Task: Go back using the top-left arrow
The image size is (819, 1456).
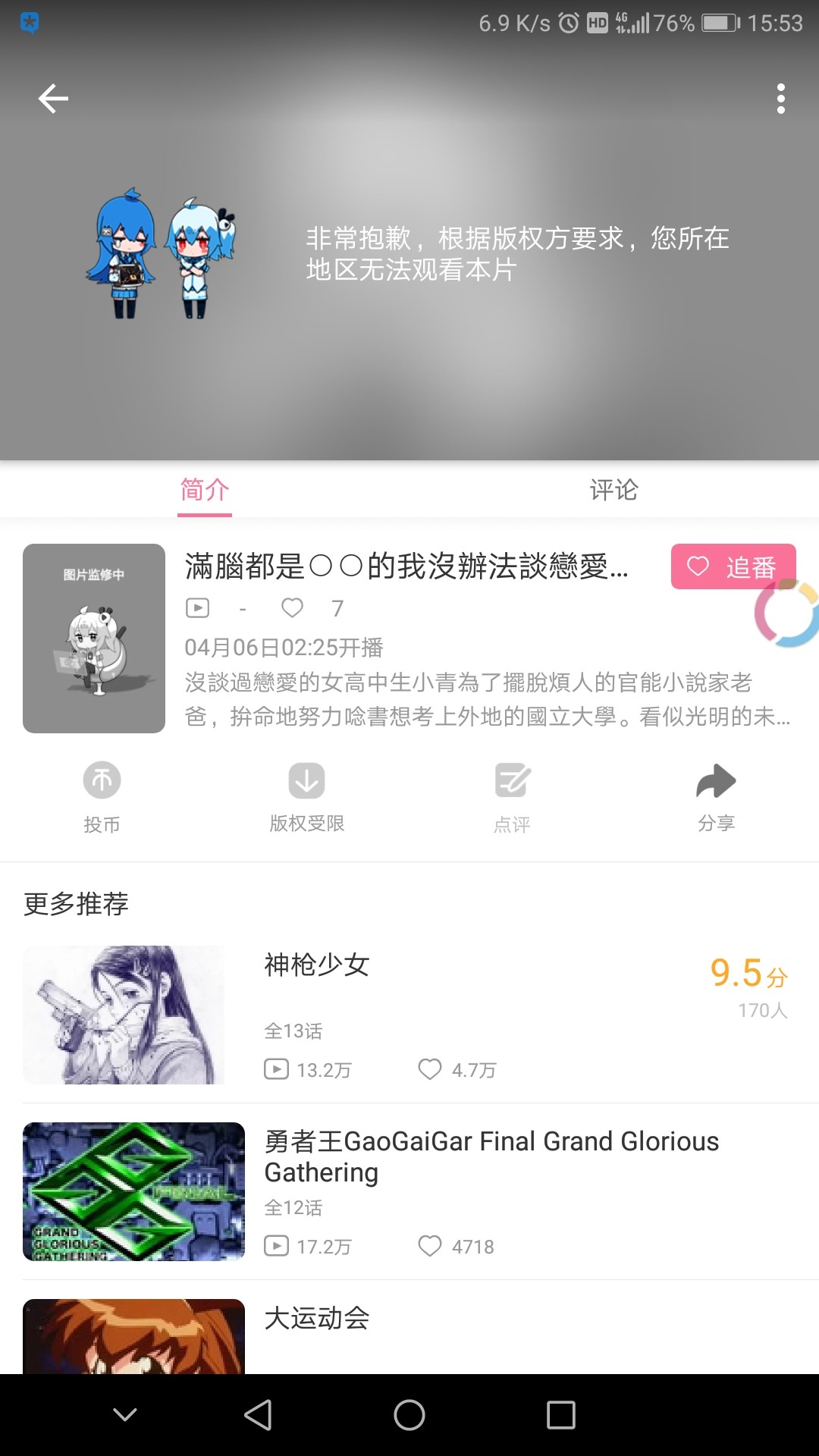Action: point(53,99)
